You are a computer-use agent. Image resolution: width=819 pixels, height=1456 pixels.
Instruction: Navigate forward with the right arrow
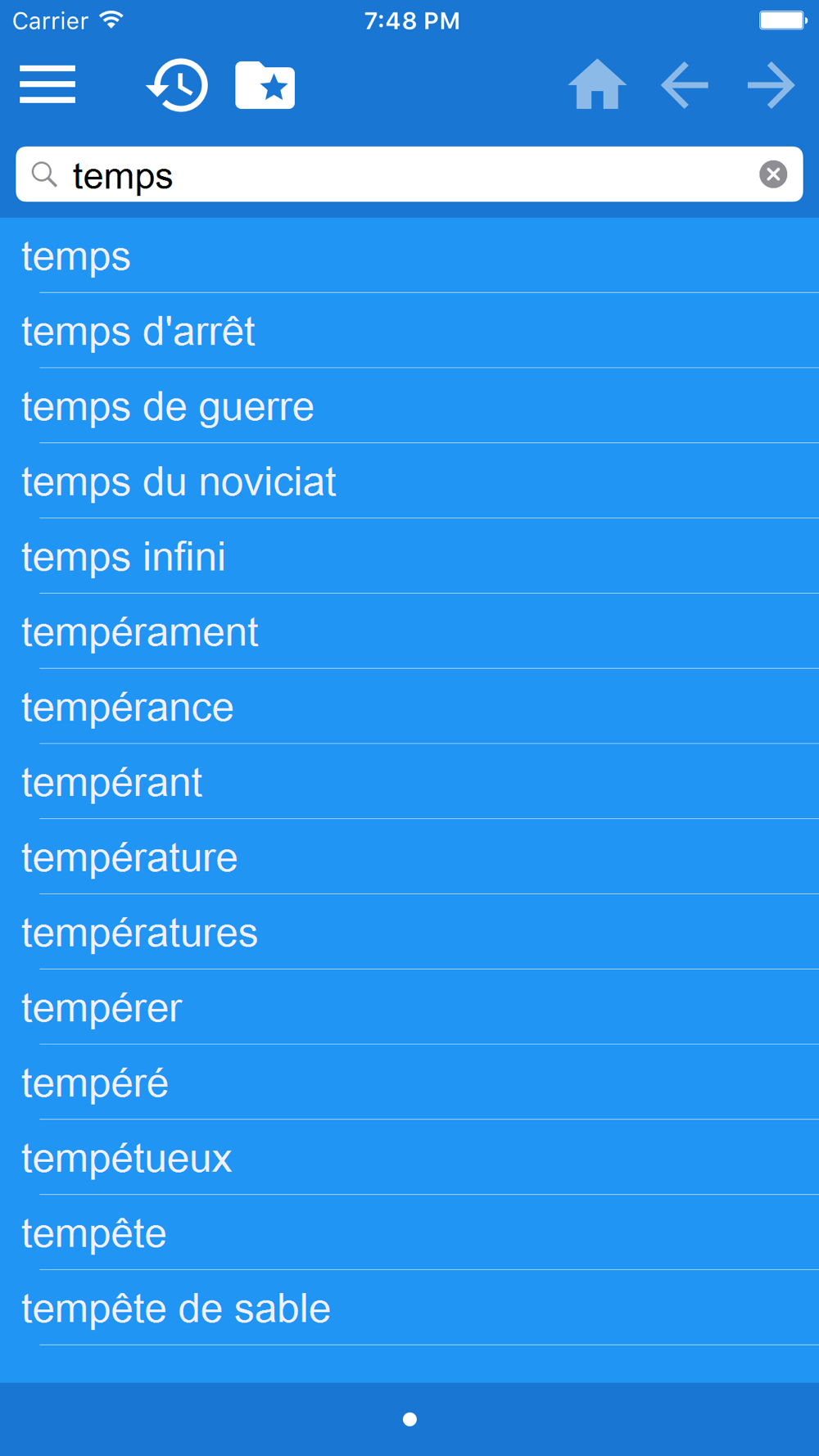coord(771,84)
